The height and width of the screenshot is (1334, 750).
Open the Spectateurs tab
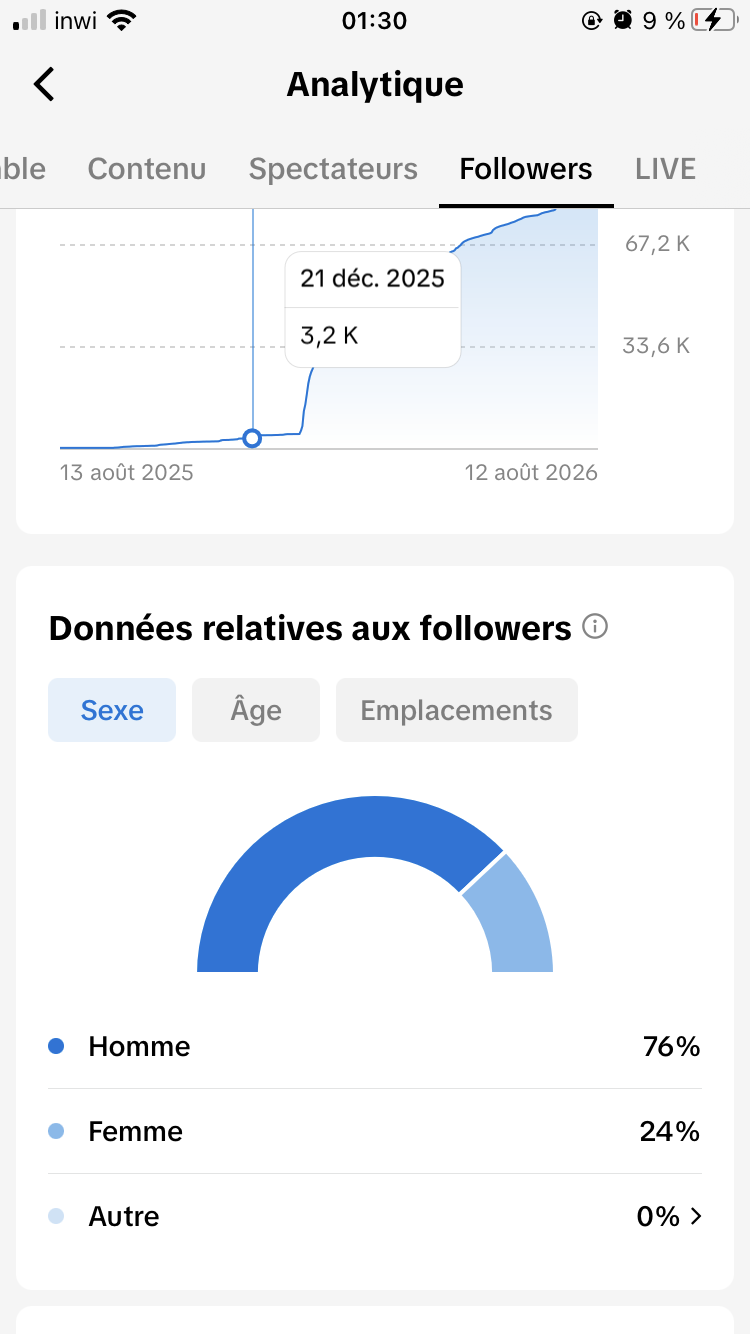pyautogui.click(x=333, y=169)
